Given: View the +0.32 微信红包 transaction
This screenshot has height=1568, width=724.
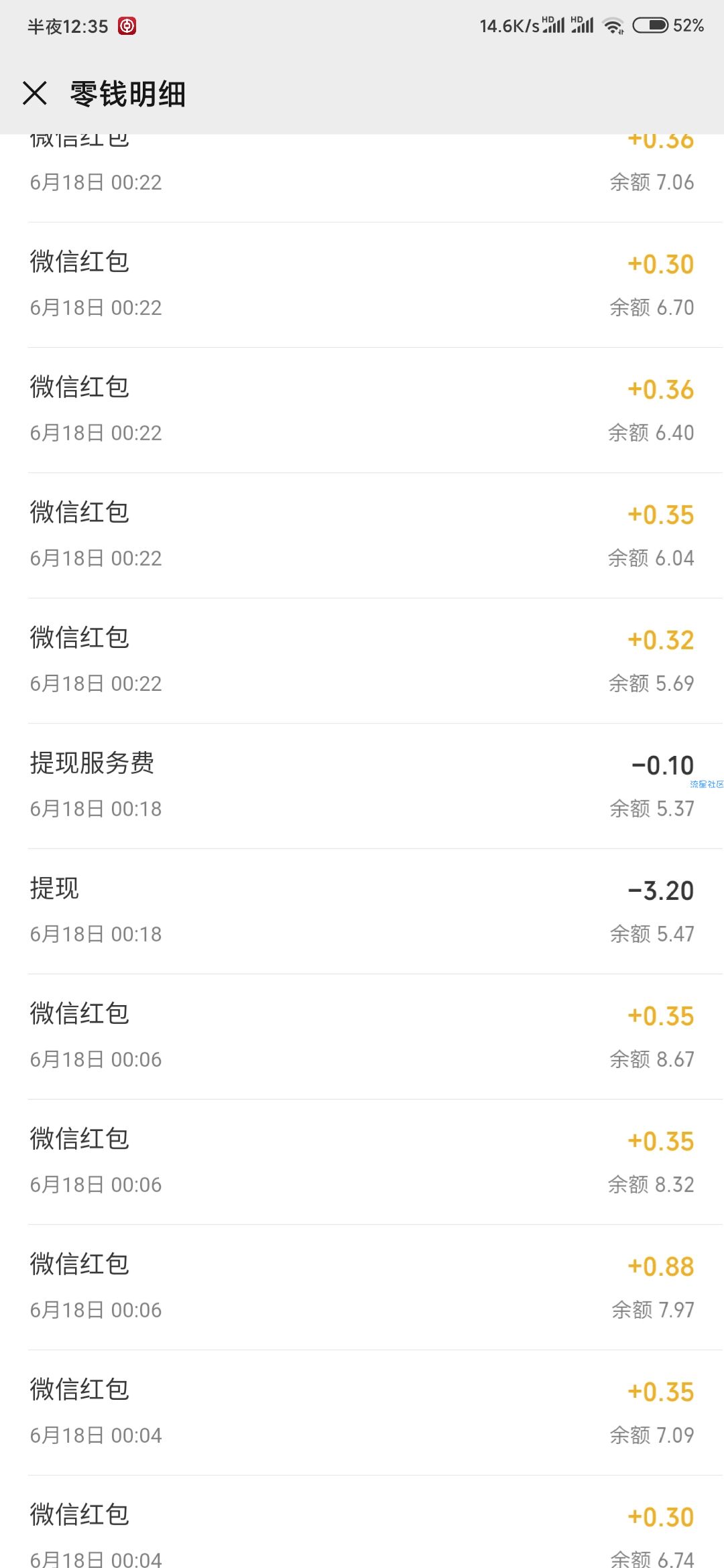Looking at the screenshot, I should 362,661.
